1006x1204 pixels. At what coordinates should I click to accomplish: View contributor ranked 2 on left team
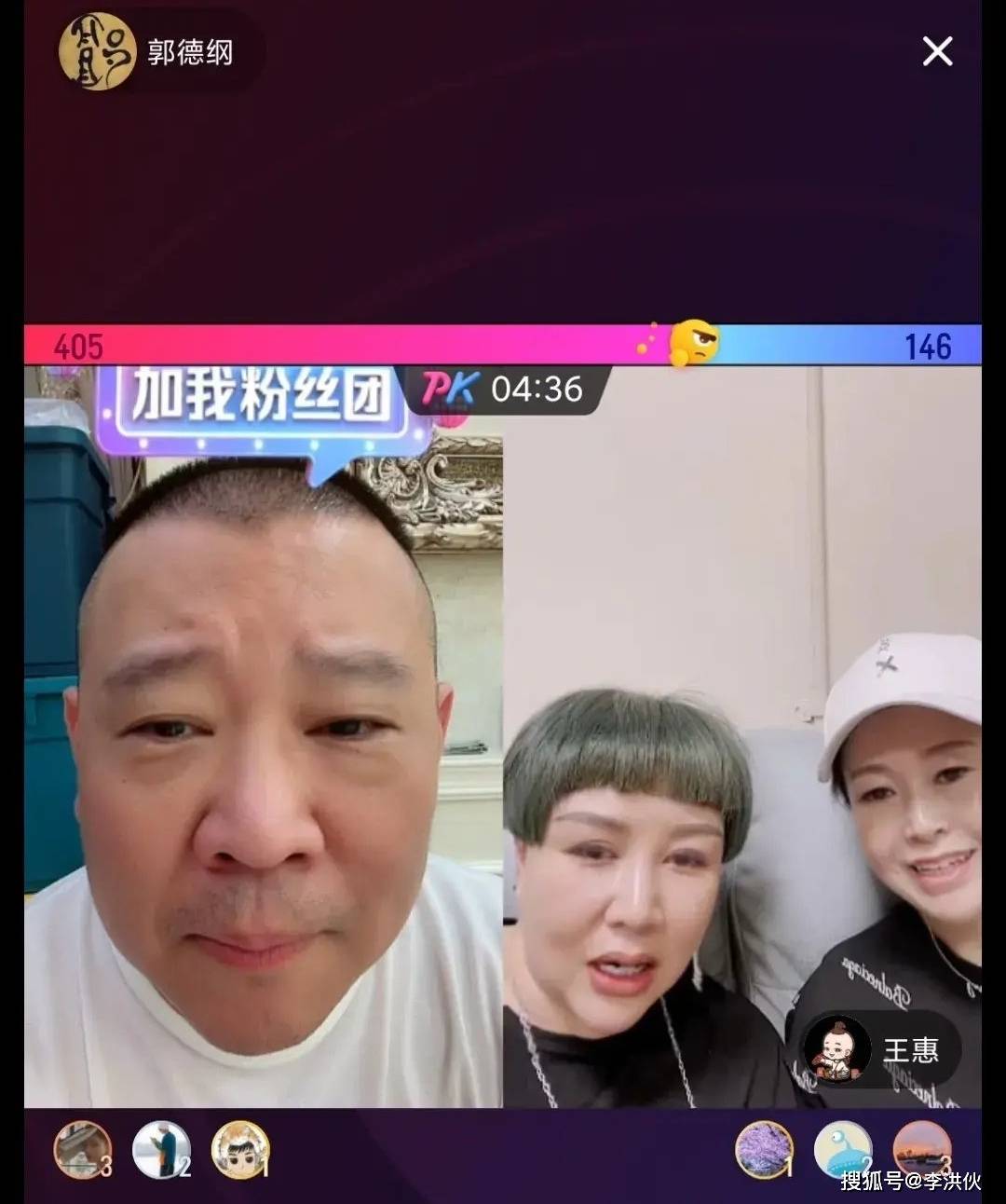[x=161, y=1149]
